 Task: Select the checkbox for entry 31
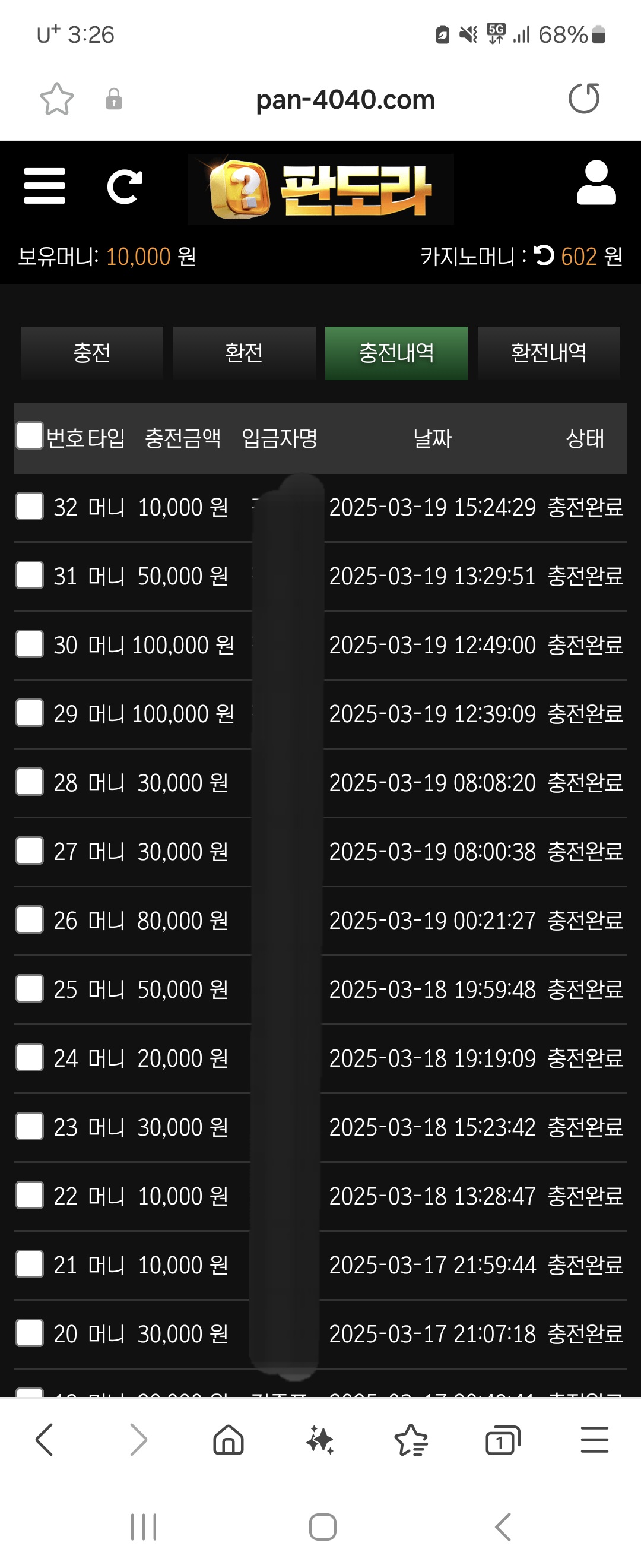(29, 575)
